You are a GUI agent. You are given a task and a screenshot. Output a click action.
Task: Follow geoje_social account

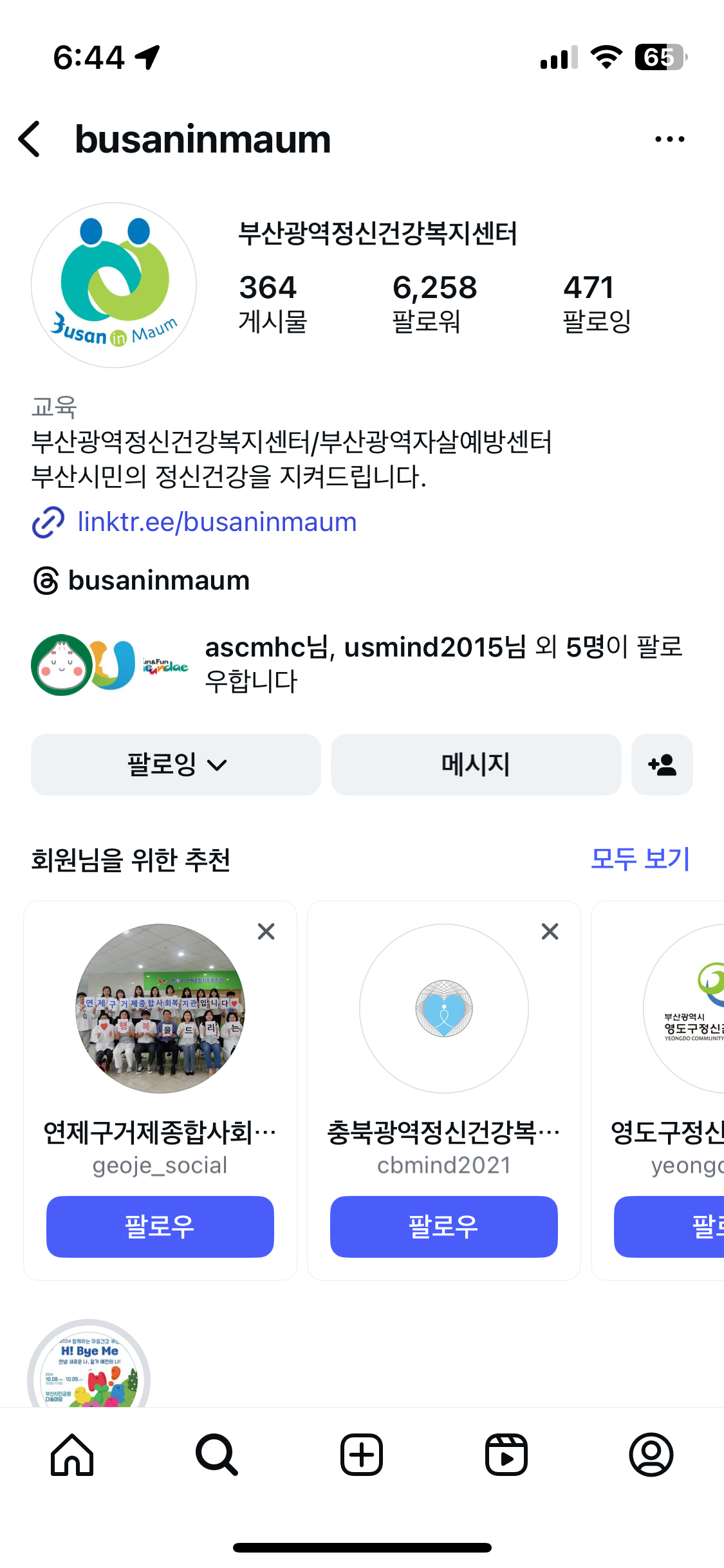[x=160, y=1226]
